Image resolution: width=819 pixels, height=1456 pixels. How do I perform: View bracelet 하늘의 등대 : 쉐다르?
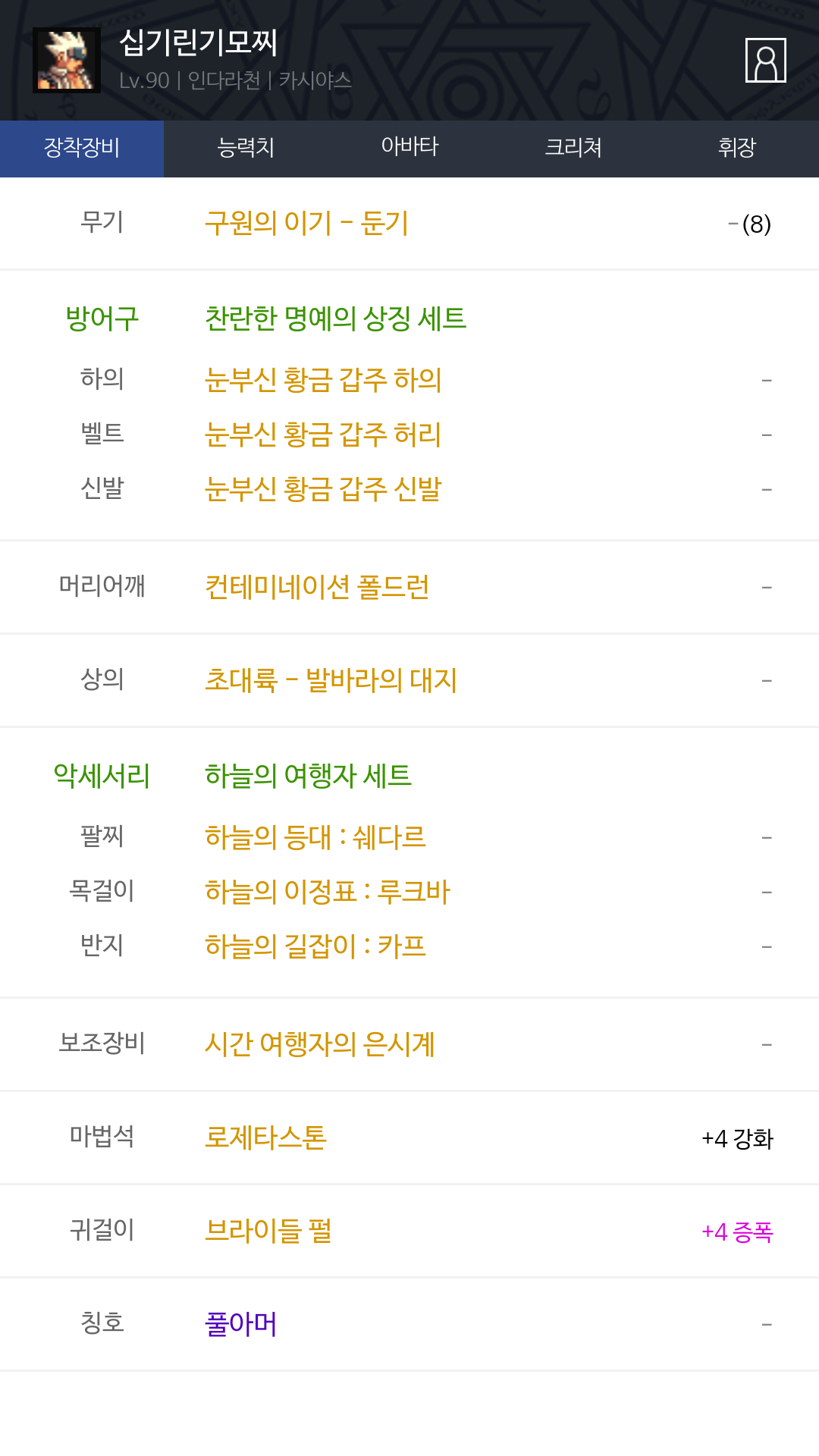(x=315, y=837)
